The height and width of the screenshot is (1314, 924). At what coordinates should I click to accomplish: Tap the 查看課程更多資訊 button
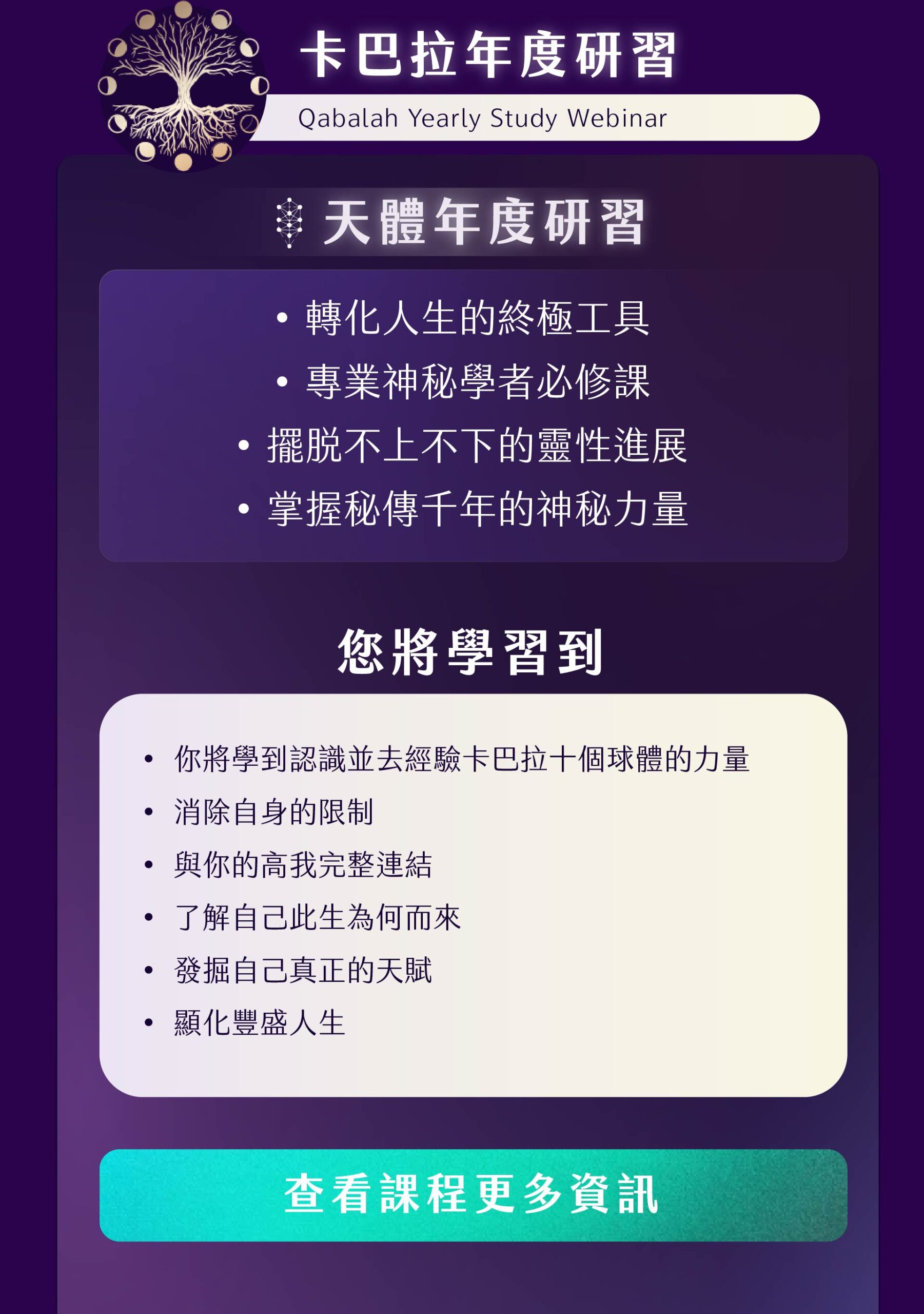coord(473,1194)
